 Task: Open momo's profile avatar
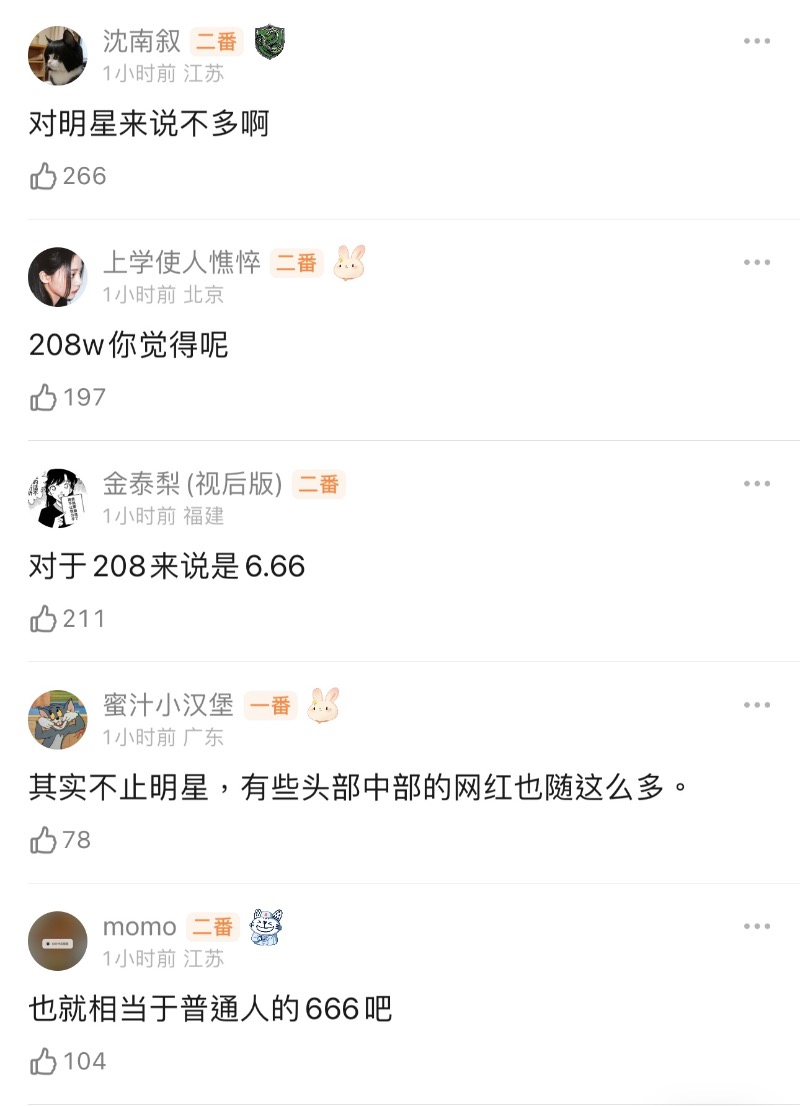[x=57, y=941]
